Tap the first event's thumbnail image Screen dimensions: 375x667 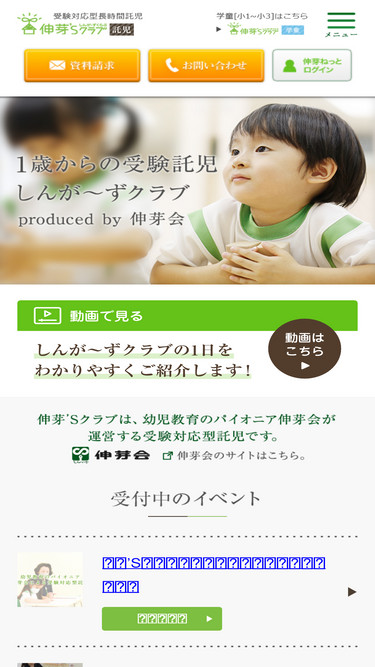(x=50, y=580)
